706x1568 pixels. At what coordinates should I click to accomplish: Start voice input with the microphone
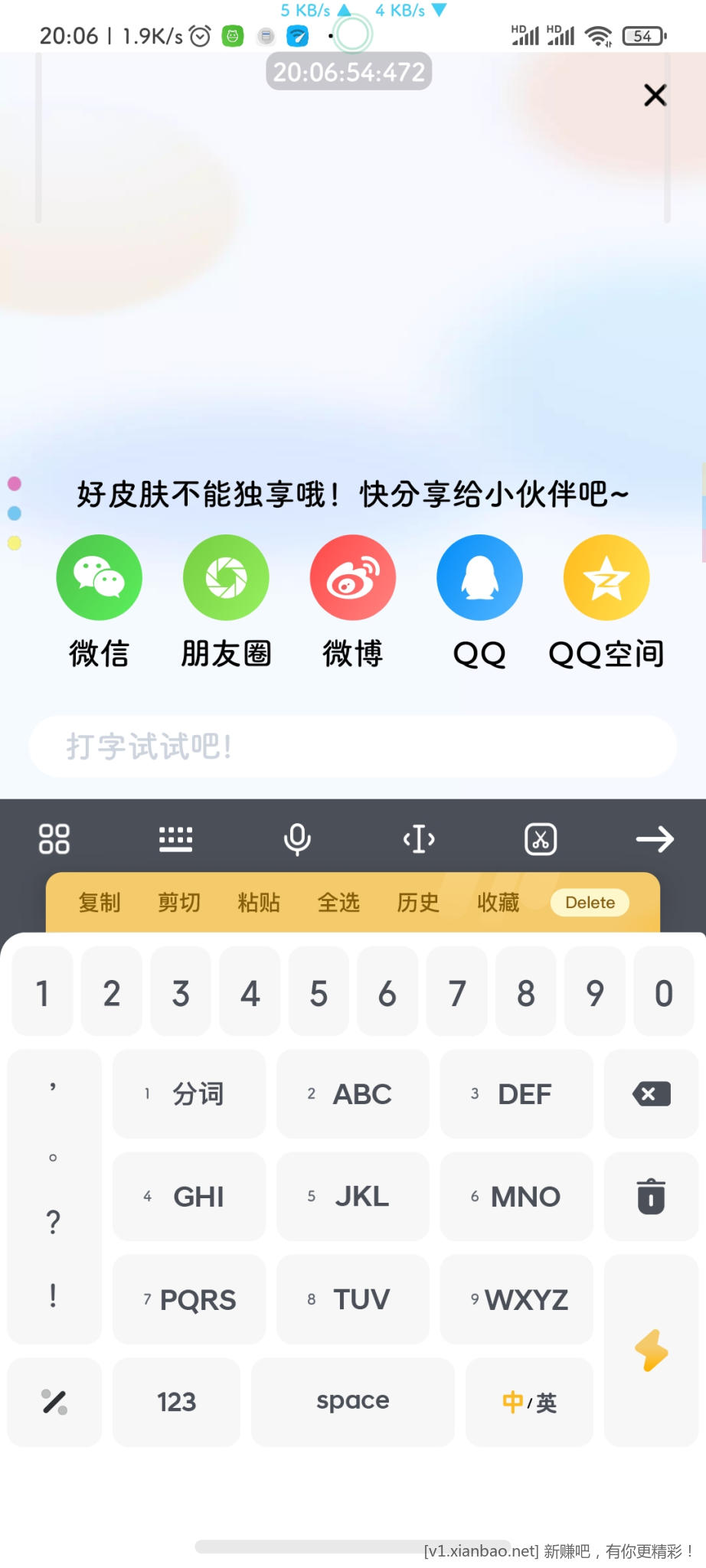click(297, 839)
